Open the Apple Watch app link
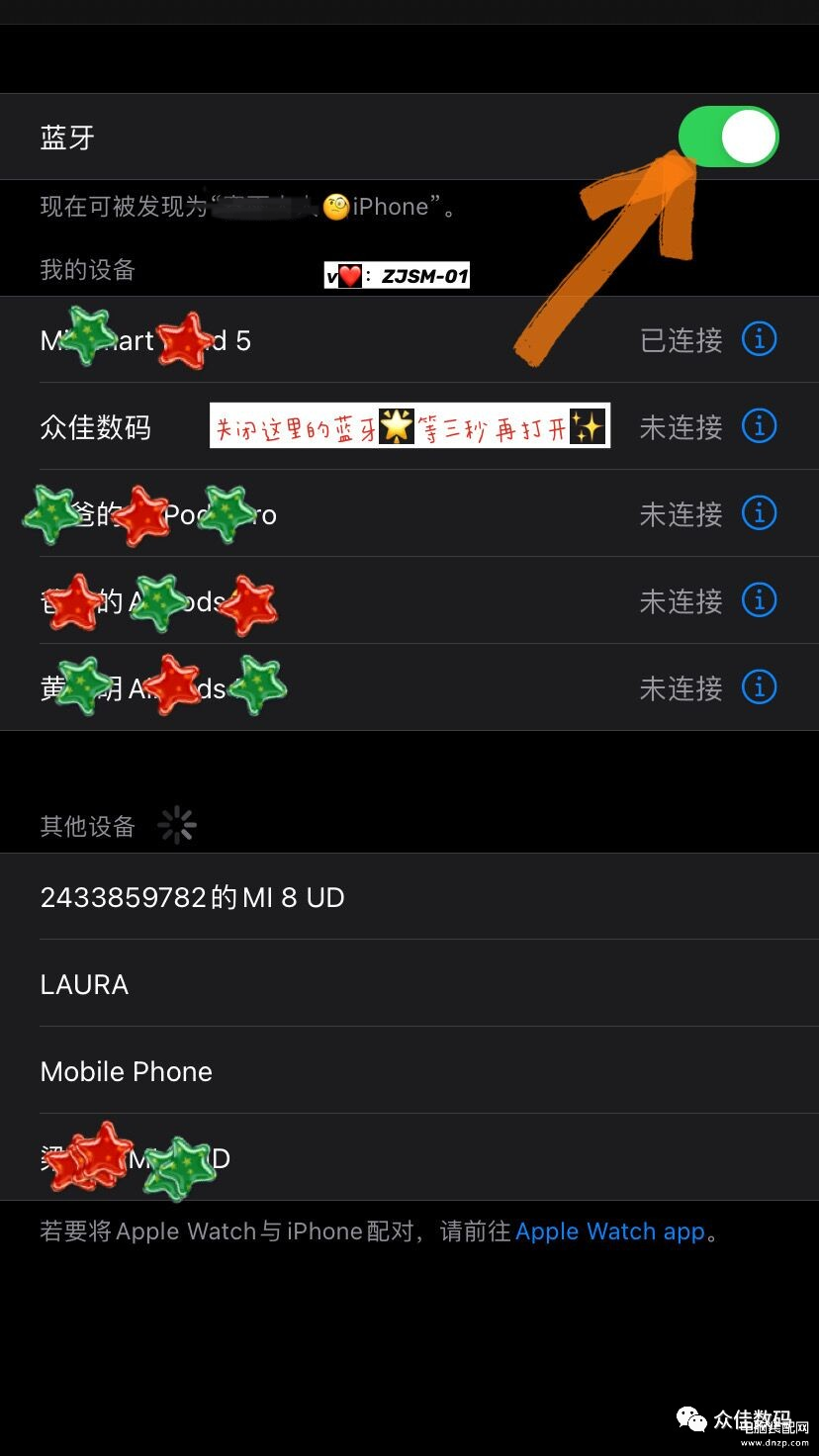 tap(610, 1231)
